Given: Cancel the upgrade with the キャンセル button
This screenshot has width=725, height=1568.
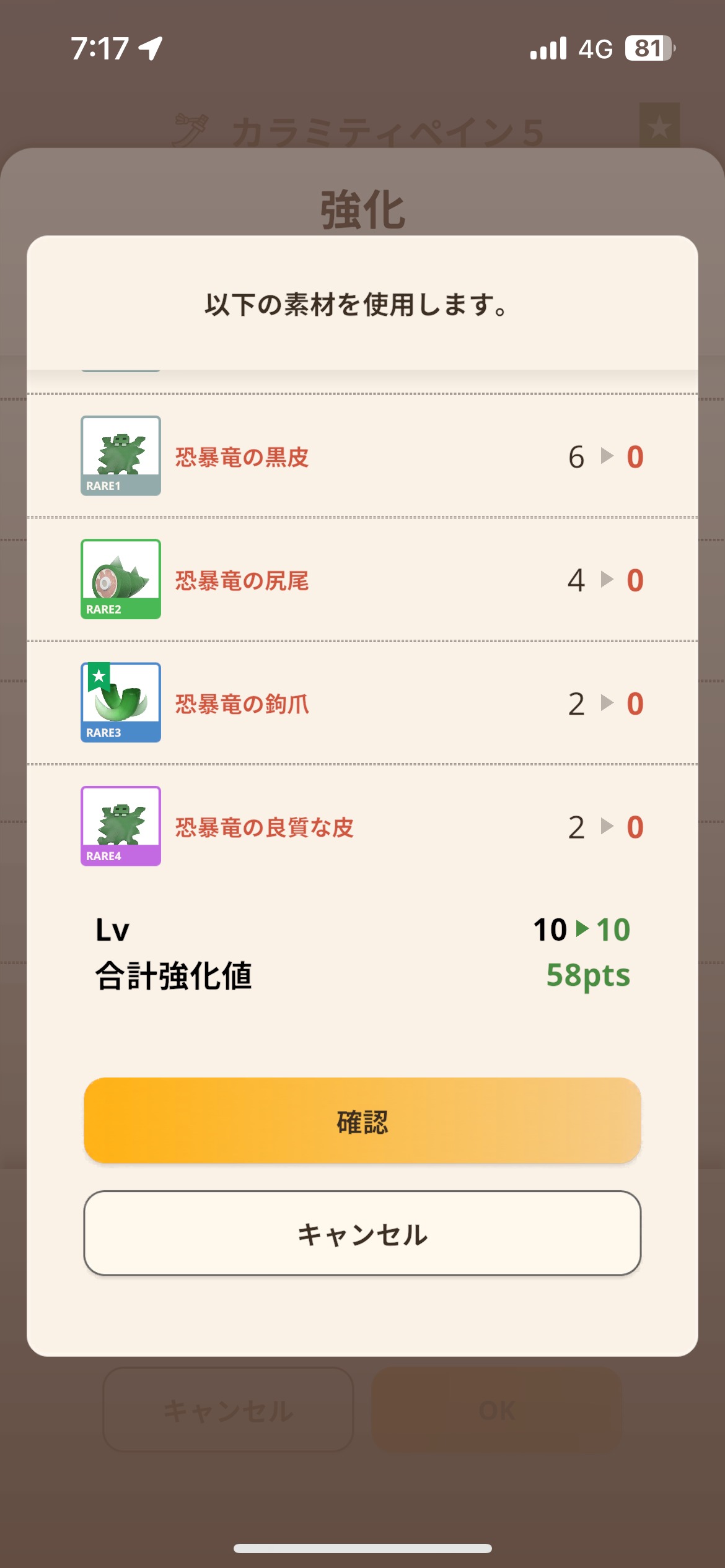Looking at the screenshot, I should pos(362,1233).
